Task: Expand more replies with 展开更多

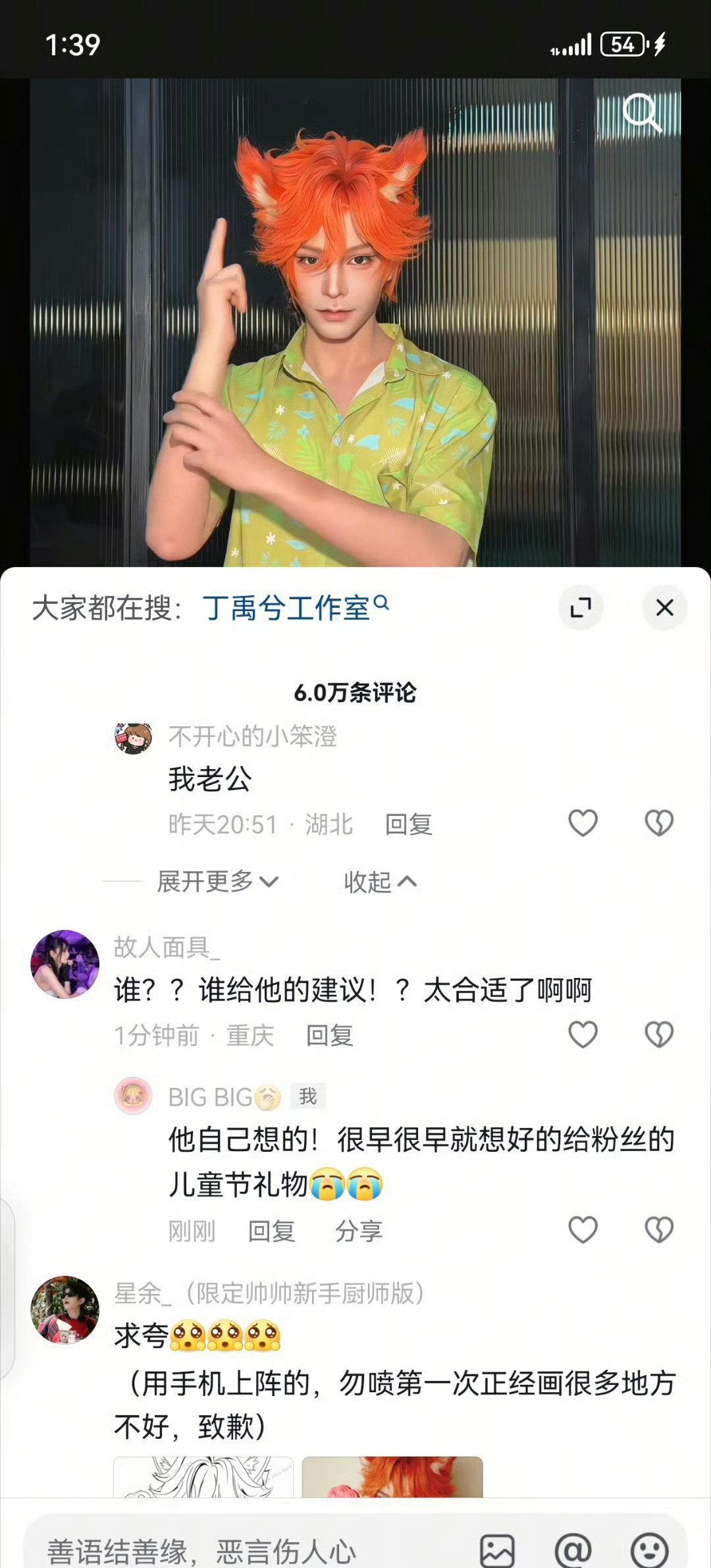Action: click(x=217, y=881)
